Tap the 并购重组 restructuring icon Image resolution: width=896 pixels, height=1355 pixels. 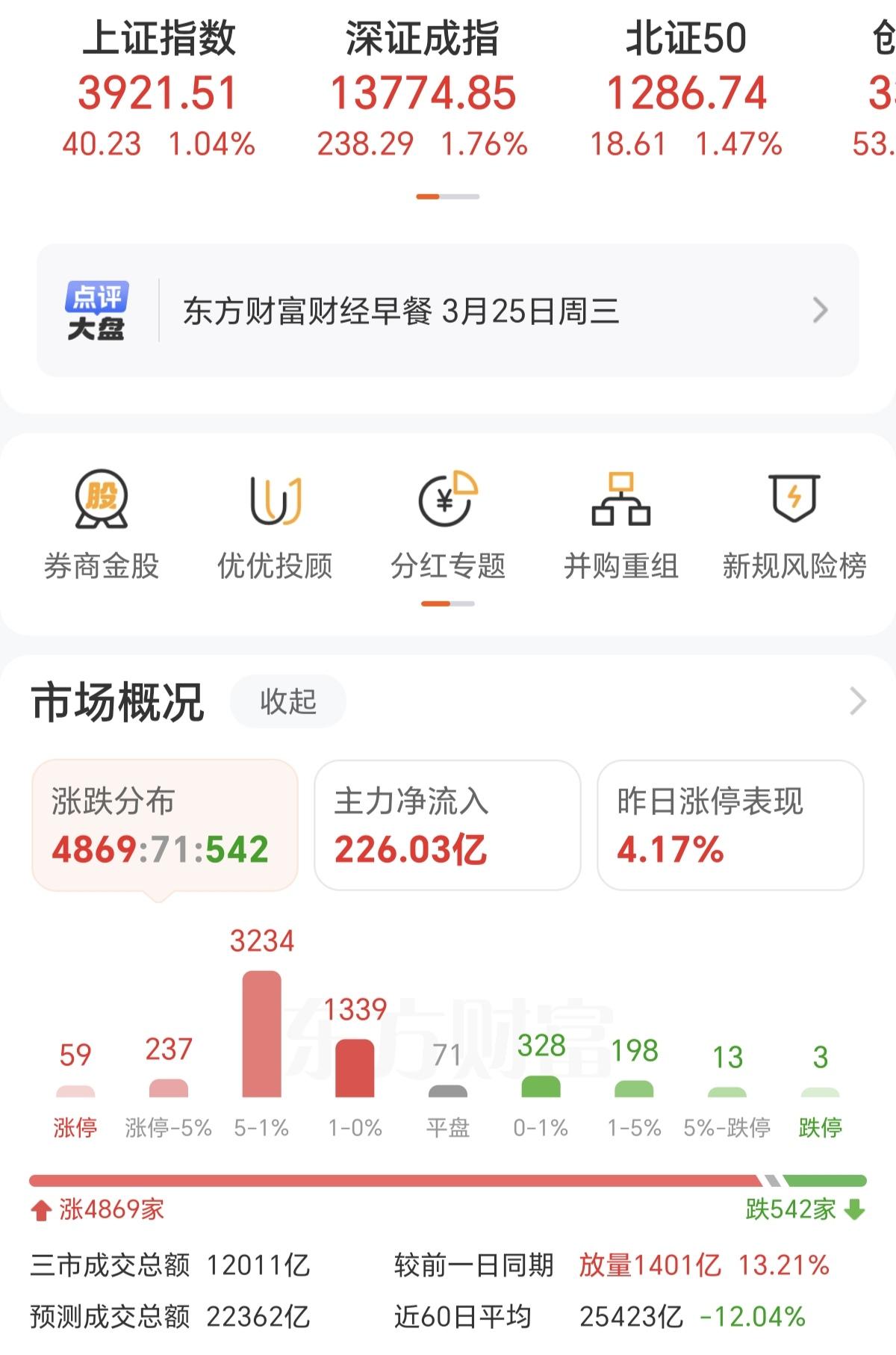[621, 523]
